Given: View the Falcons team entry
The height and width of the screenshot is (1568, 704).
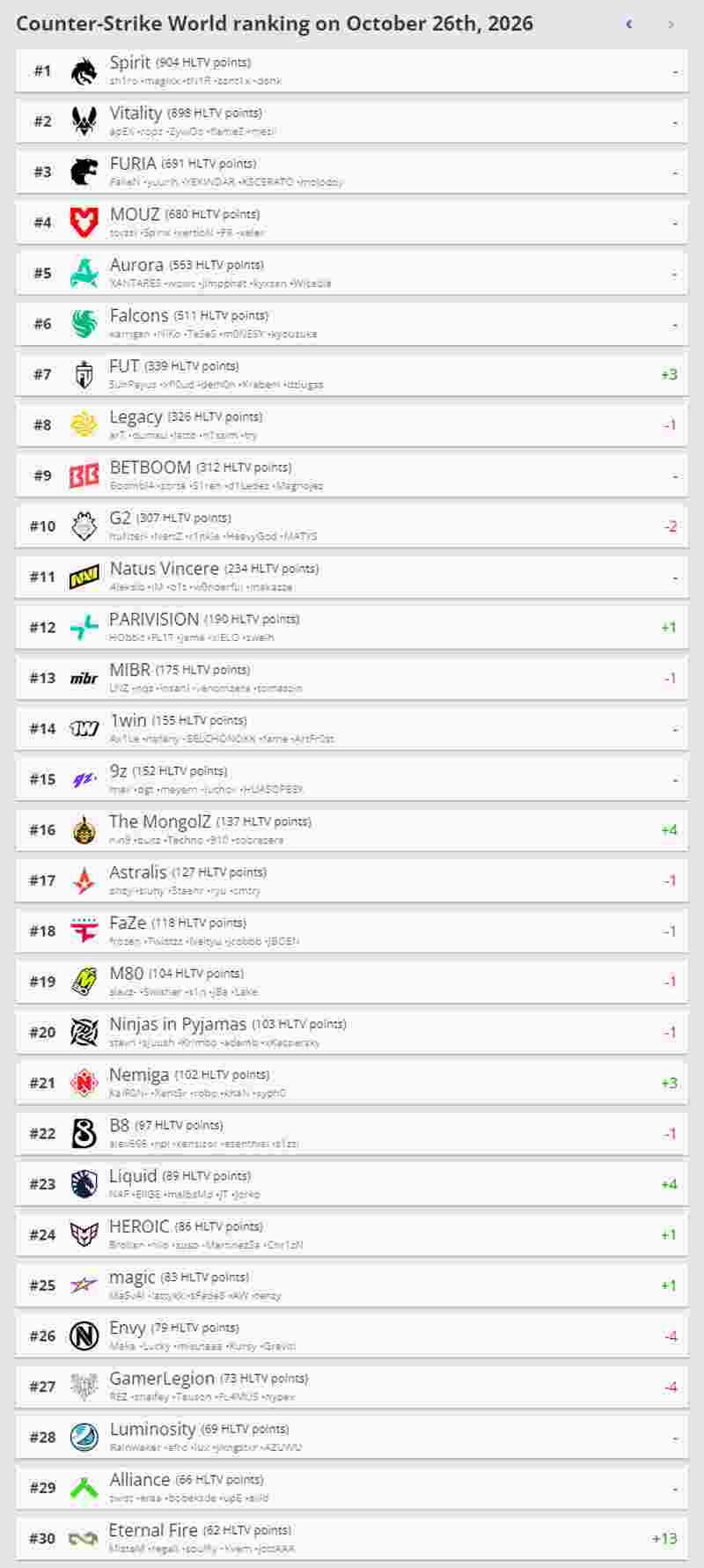Looking at the screenshot, I should 351,324.
